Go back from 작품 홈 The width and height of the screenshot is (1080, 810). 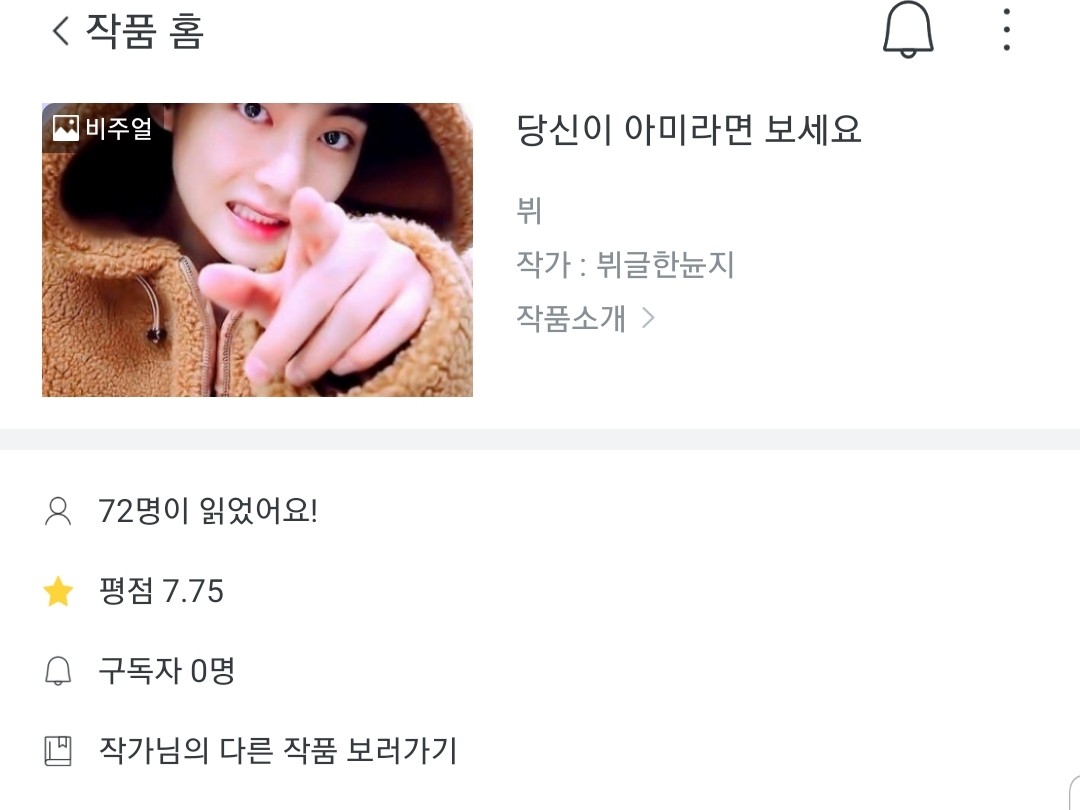(62, 32)
